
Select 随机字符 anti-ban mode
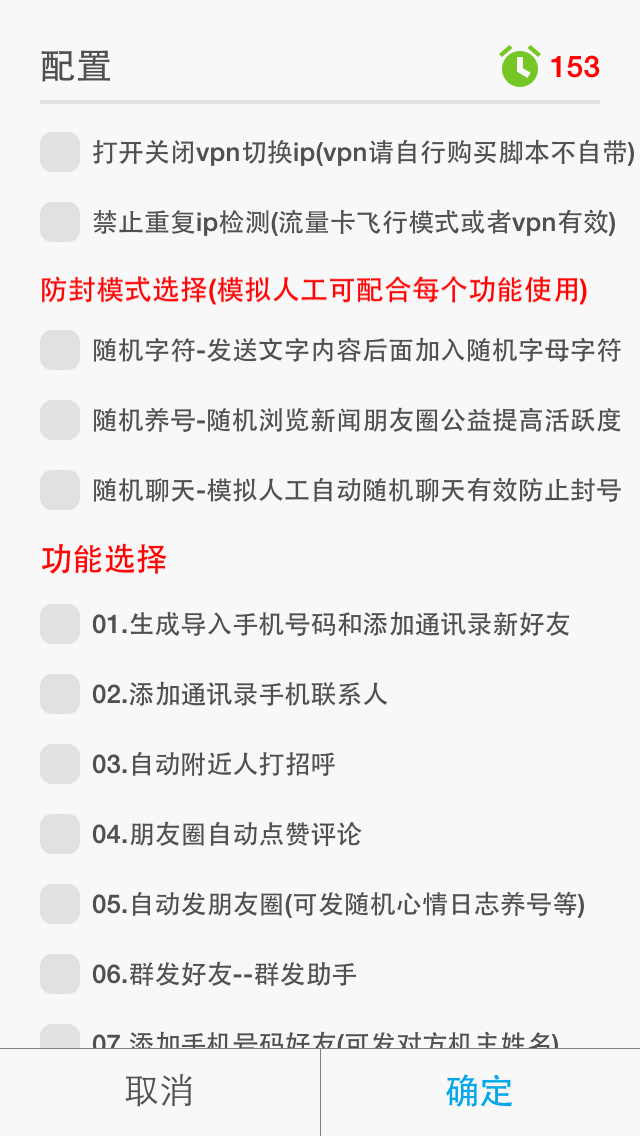60,350
